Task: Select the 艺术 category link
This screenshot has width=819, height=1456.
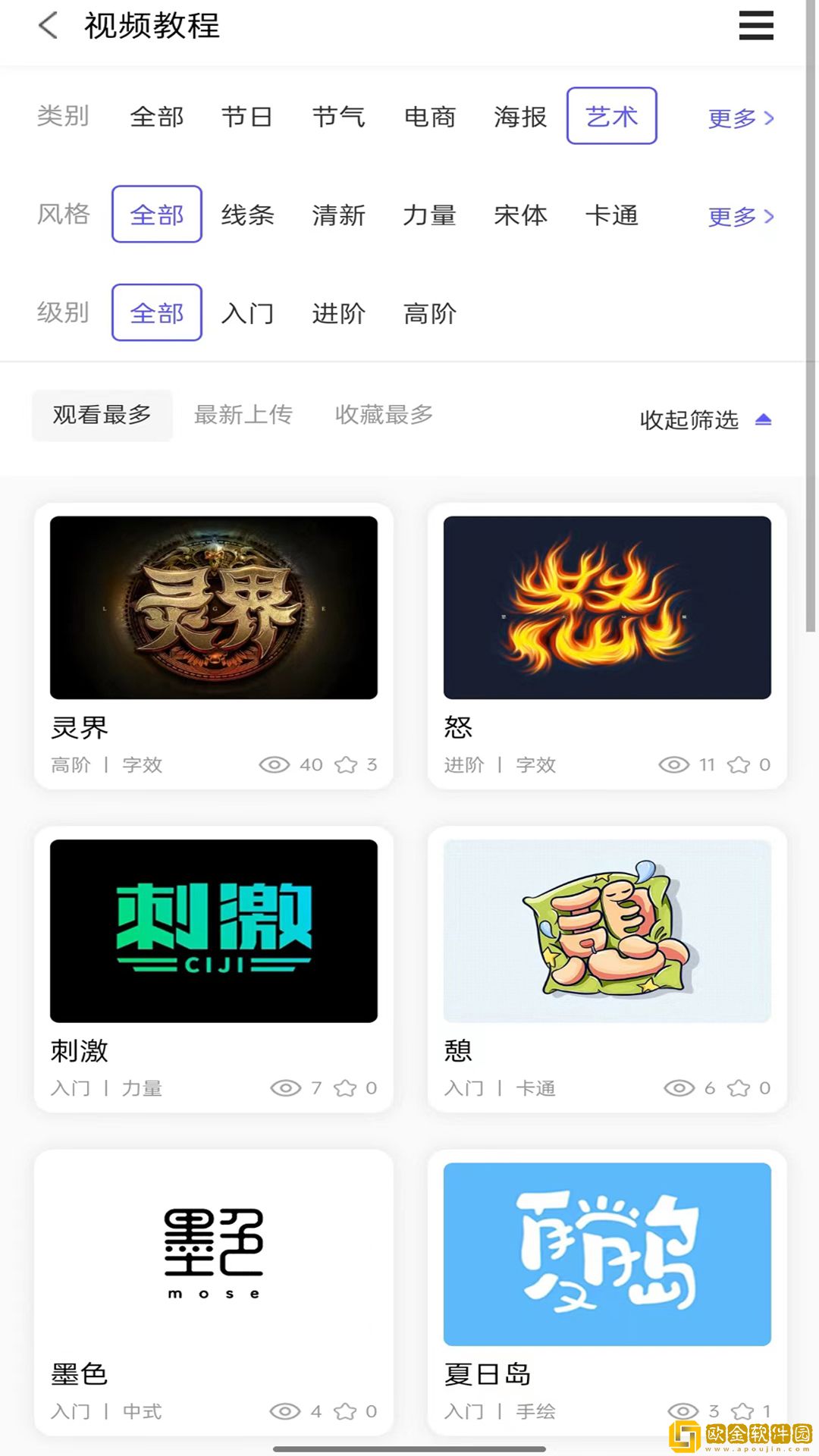Action: pos(611,115)
